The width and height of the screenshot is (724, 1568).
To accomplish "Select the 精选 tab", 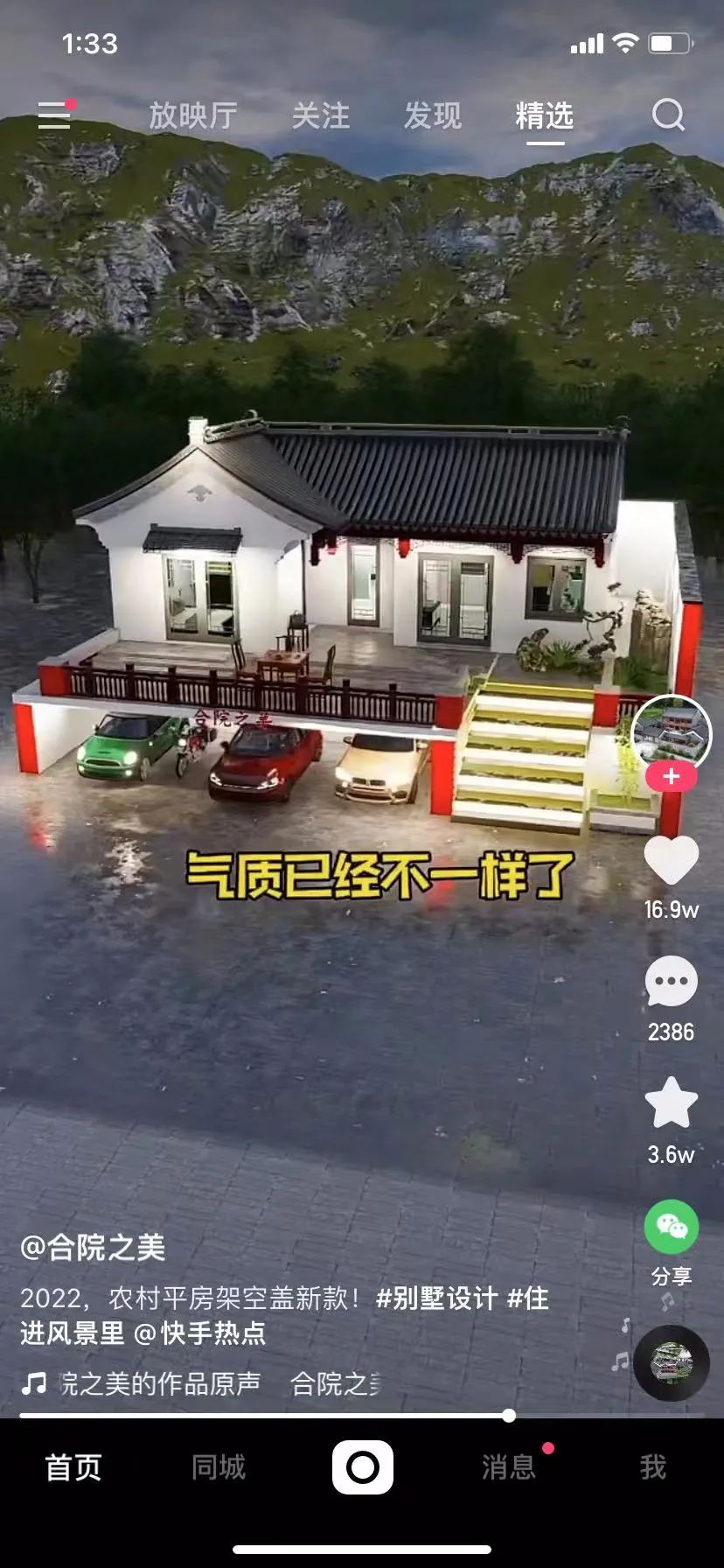I will coord(544,115).
